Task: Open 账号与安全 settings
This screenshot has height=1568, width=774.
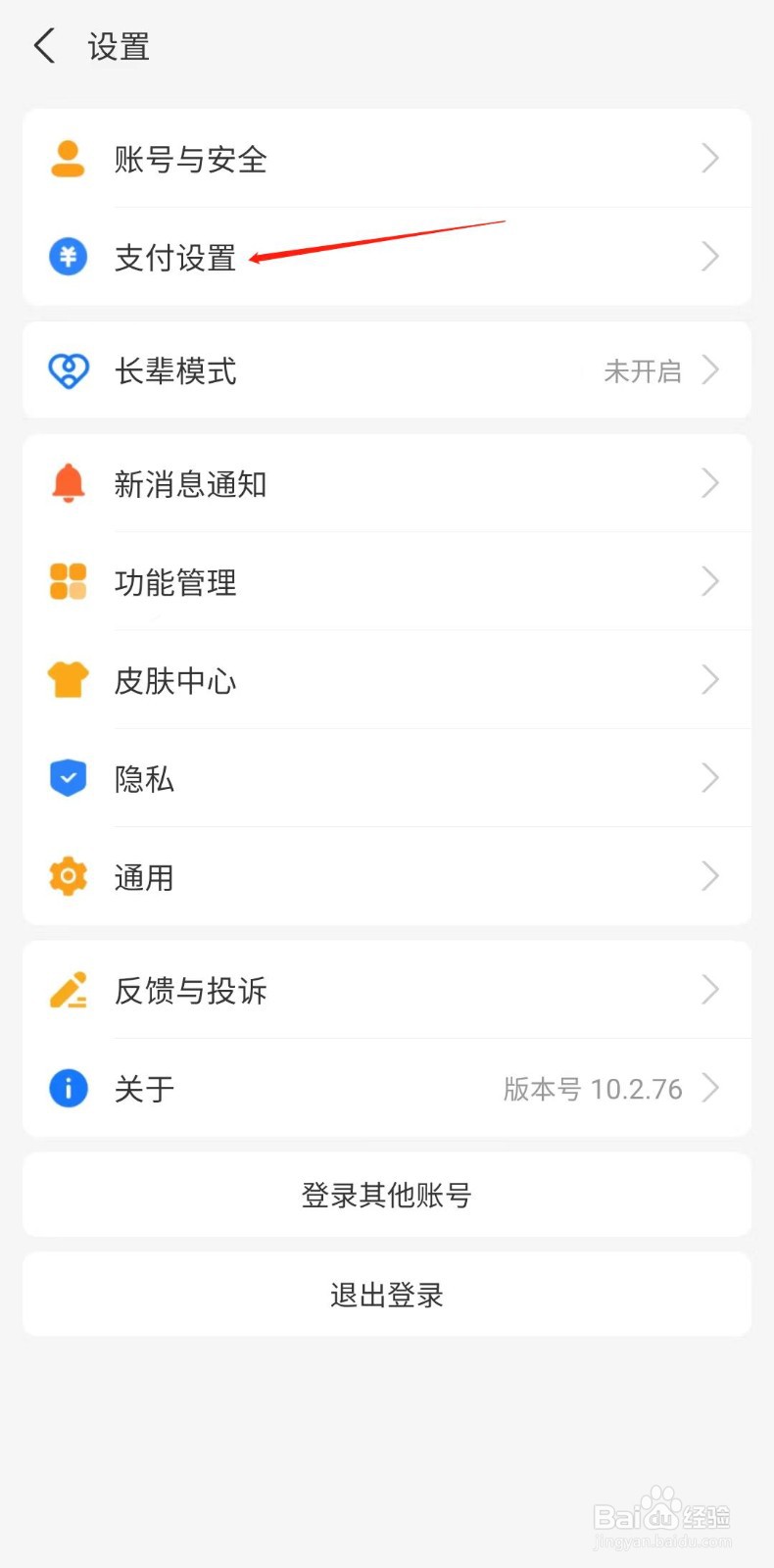Action: [387, 158]
